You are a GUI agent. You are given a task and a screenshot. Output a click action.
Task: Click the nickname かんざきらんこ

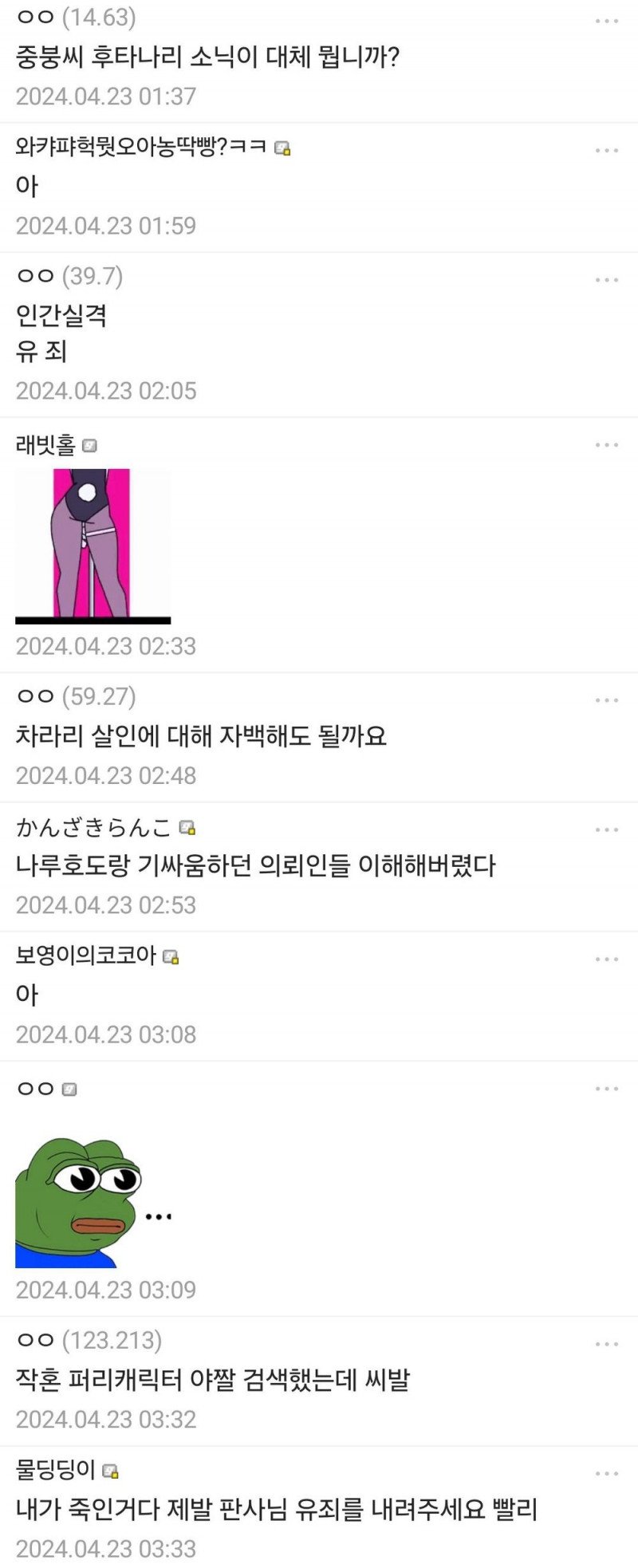92,829
